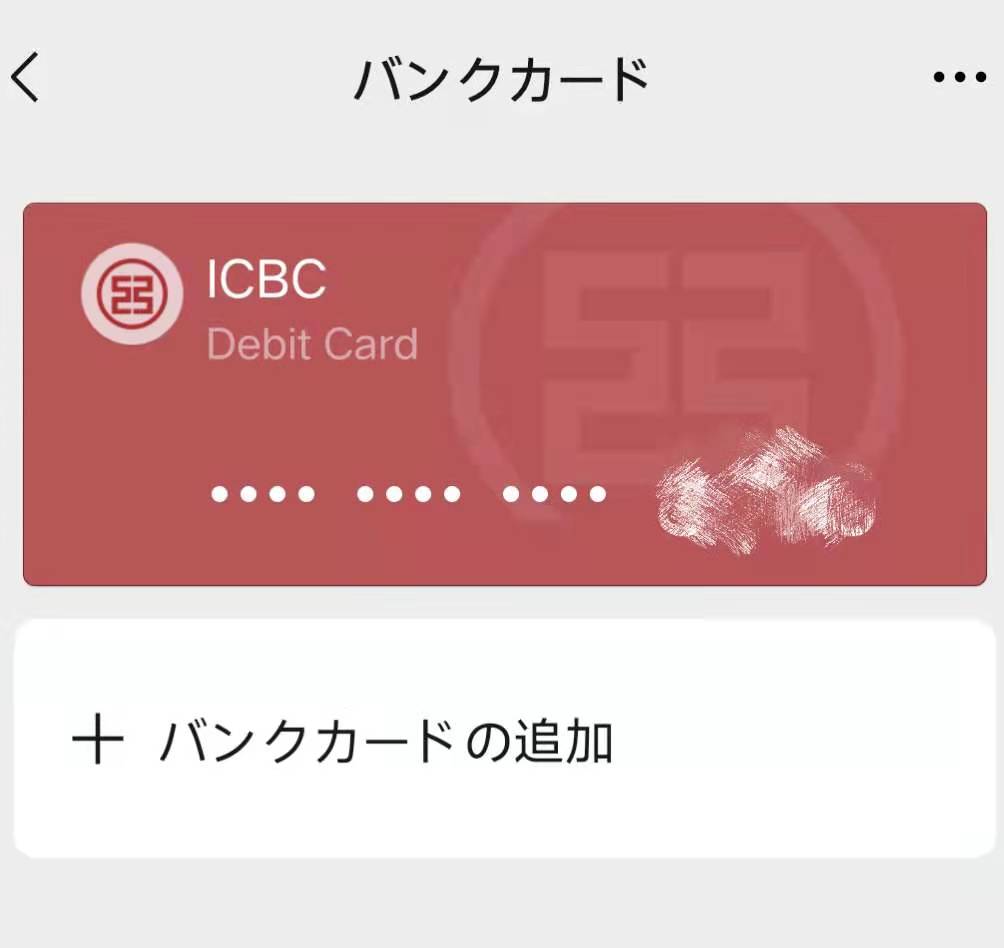Open the ICBC Debit Card details
The width and height of the screenshot is (1004, 948).
tap(504, 394)
